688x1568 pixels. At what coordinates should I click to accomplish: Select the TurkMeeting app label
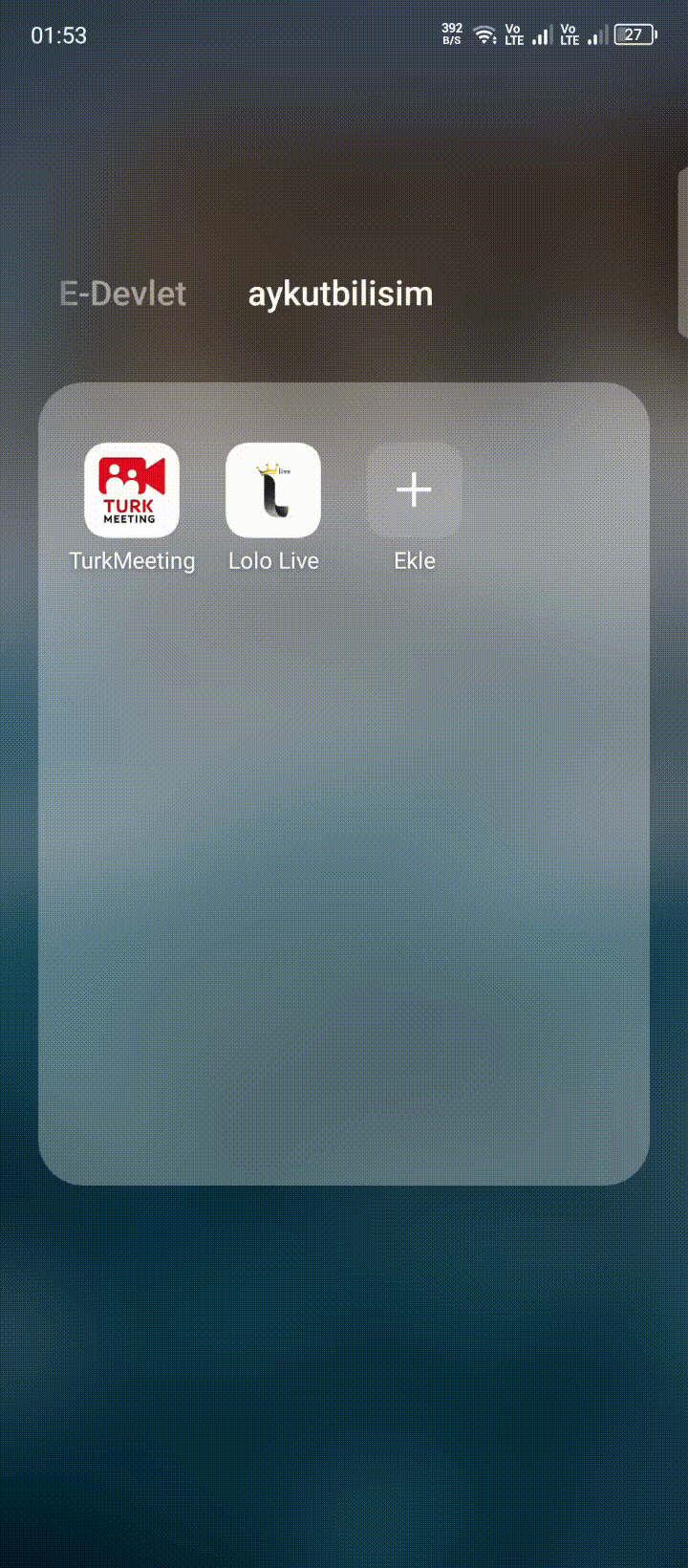click(134, 561)
